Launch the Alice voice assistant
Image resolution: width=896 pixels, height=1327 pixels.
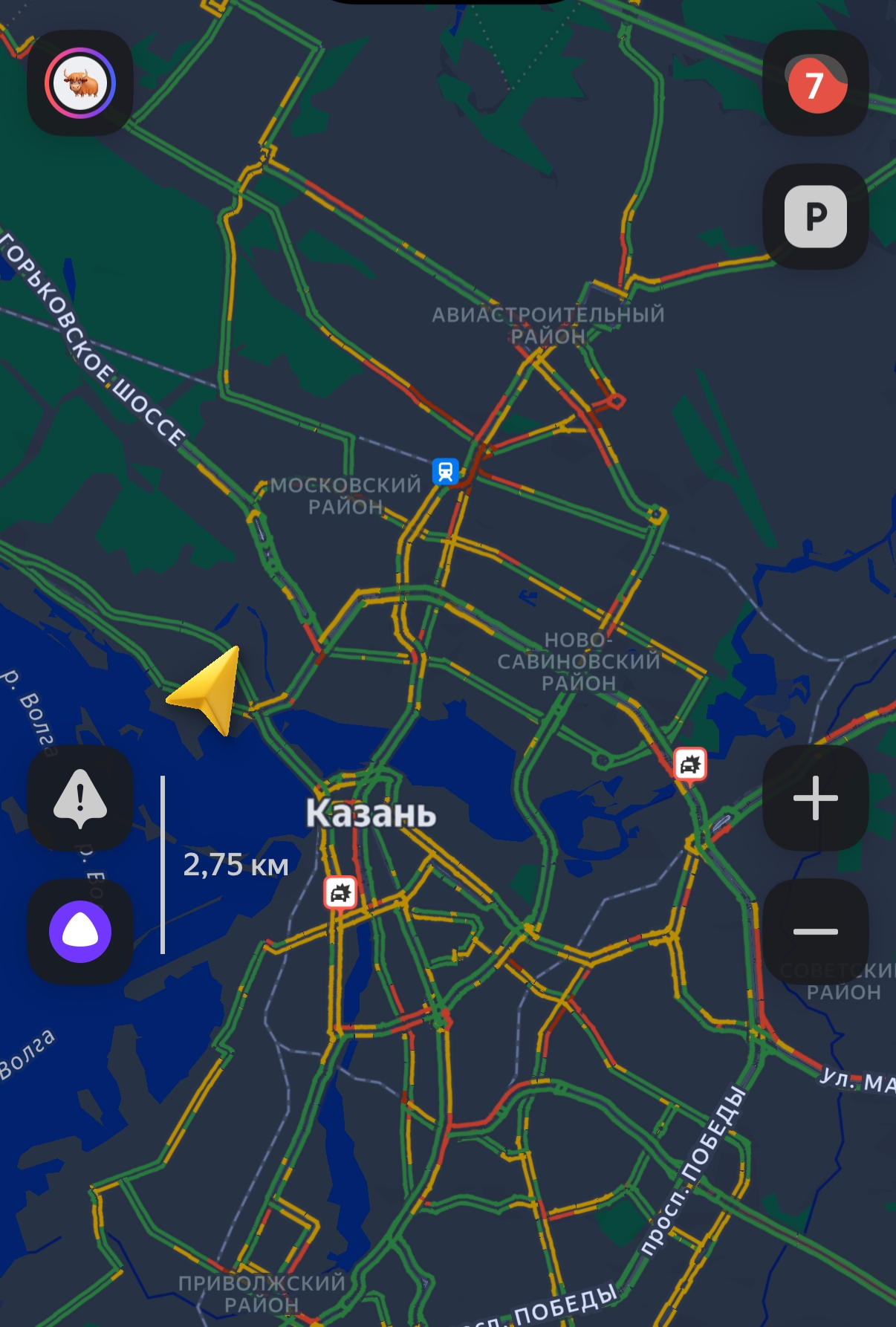click(x=80, y=932)
